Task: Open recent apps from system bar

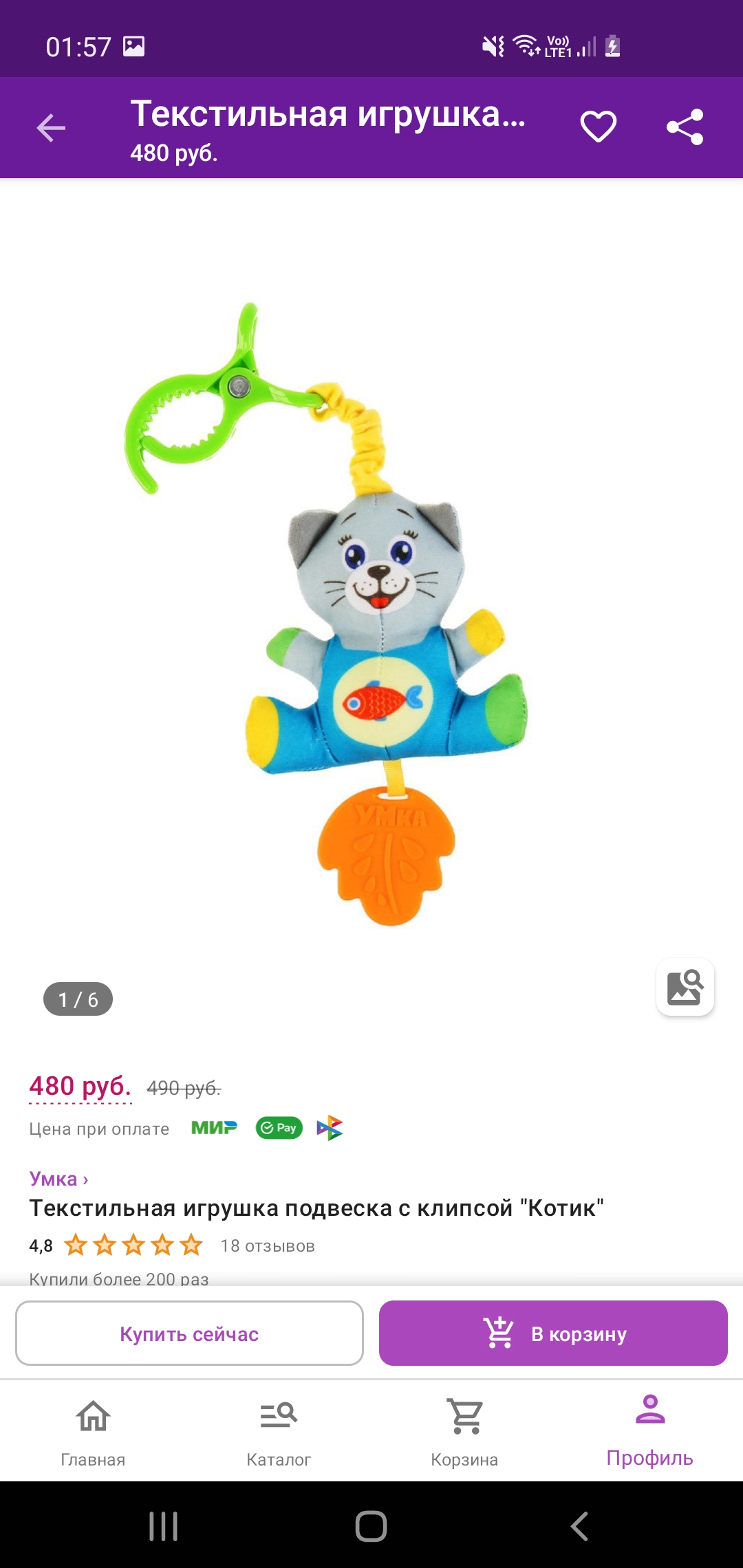Action: 164,1526
